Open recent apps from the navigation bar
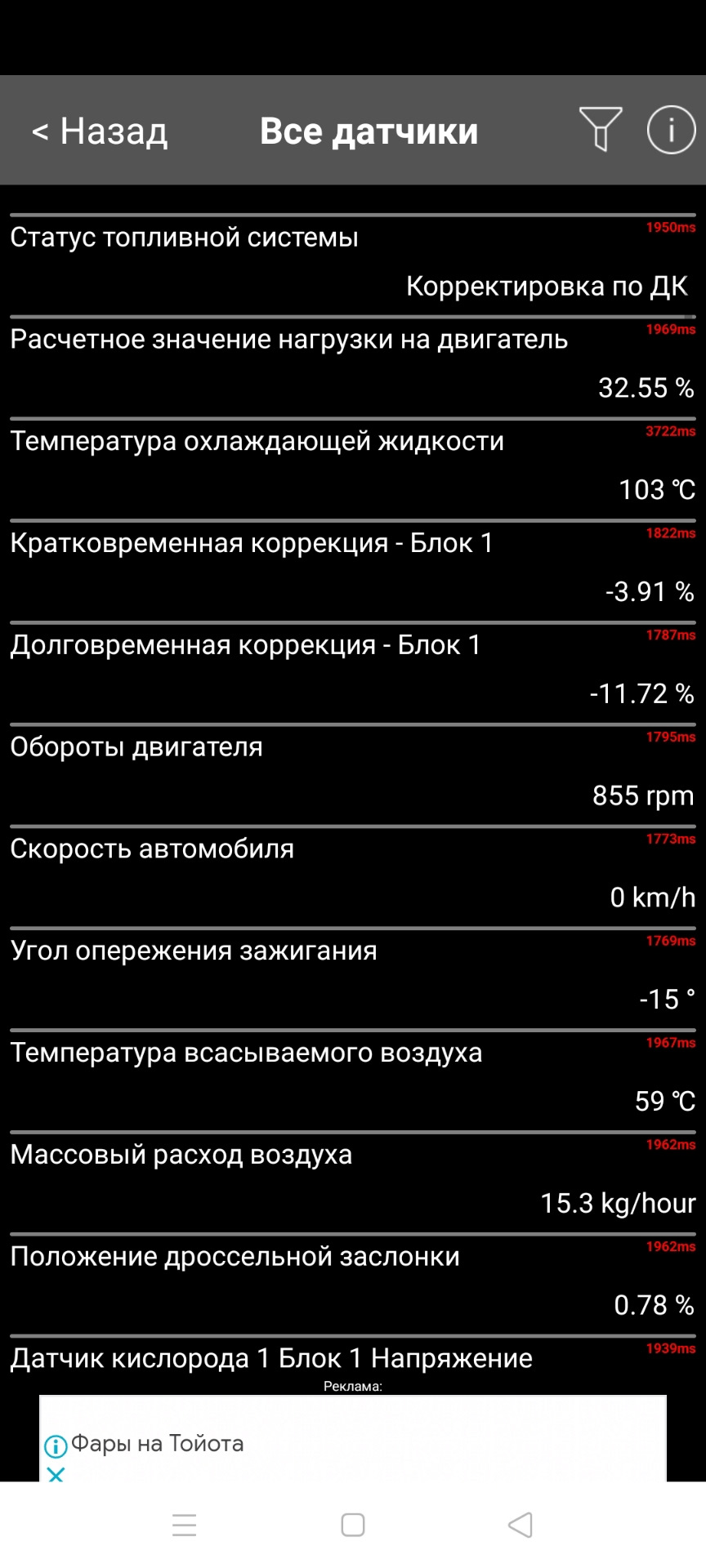This screenshot has width=706, height=1568. tap(184, 1526)
